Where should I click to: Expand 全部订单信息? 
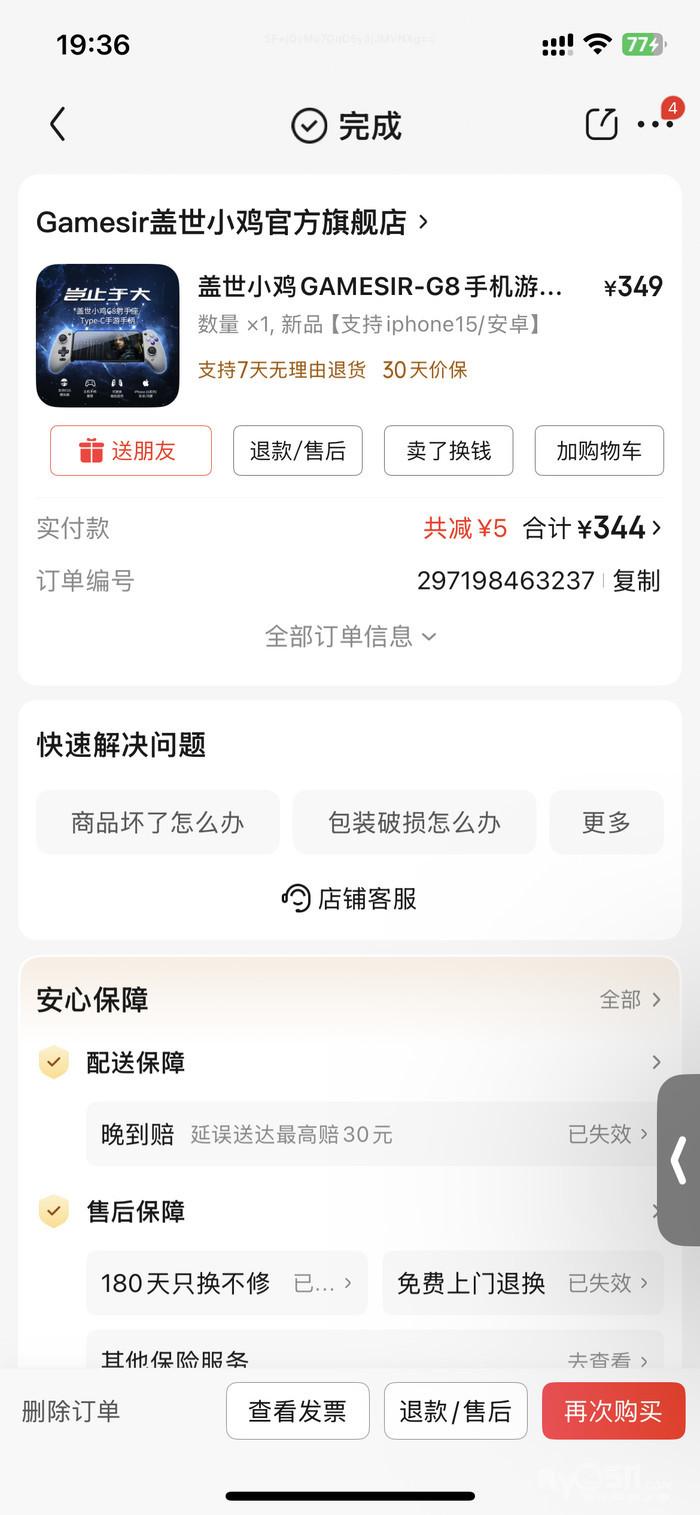350,636
